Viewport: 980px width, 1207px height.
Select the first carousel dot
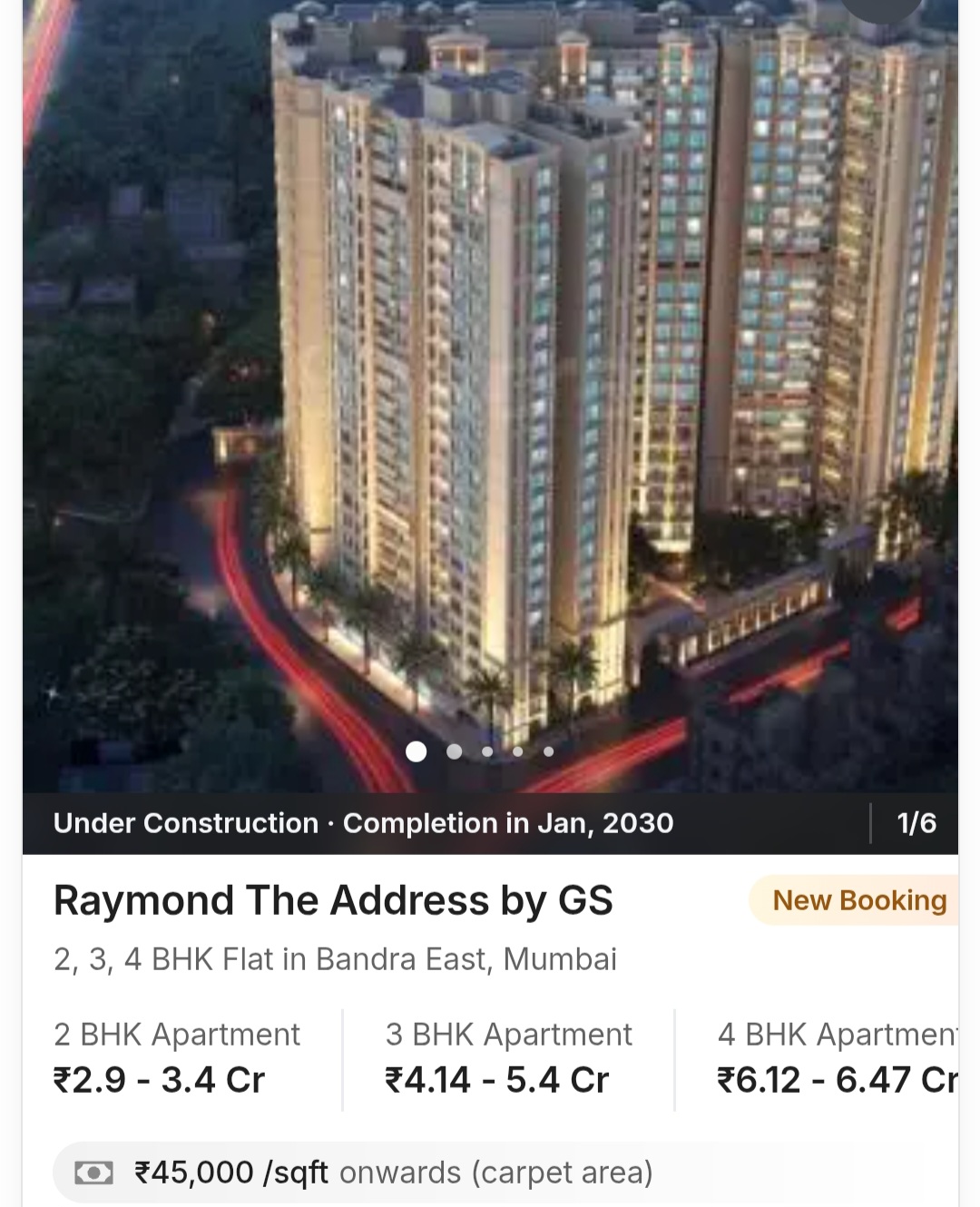(418, 751)
